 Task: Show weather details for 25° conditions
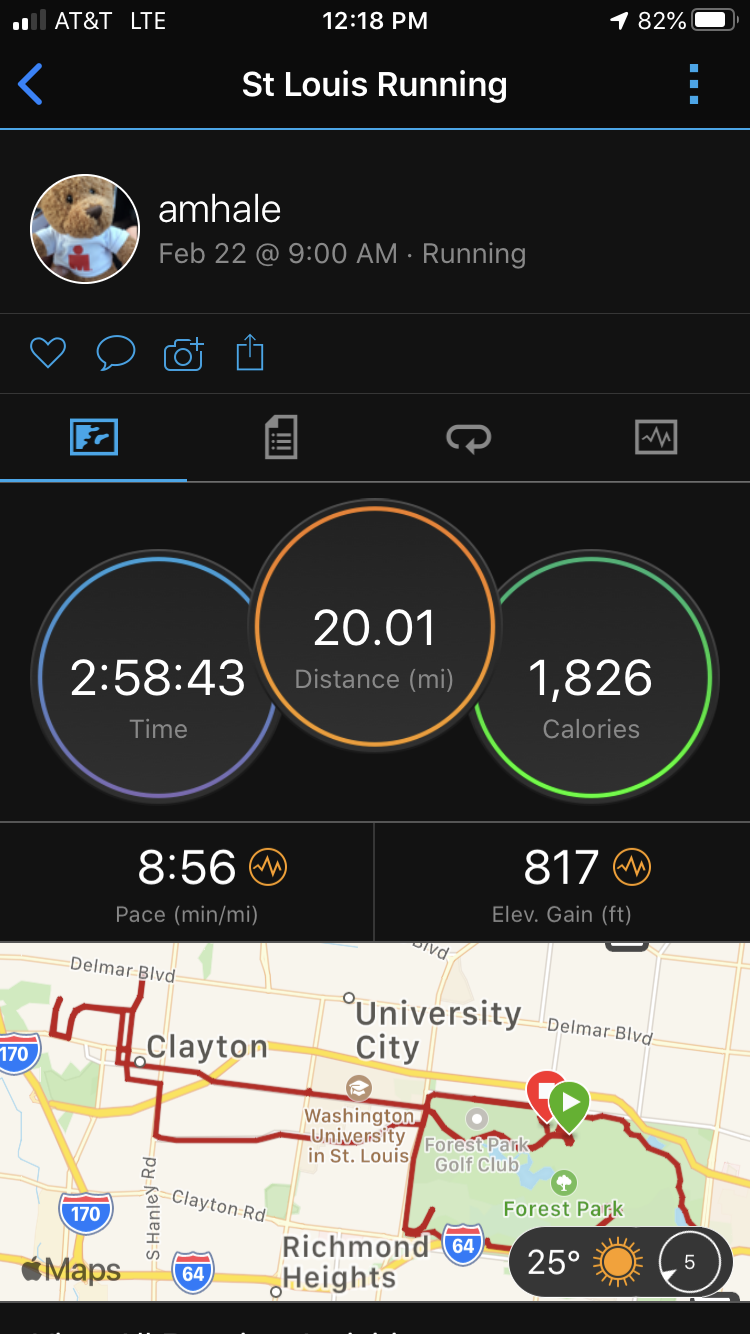coord(618,1262)
